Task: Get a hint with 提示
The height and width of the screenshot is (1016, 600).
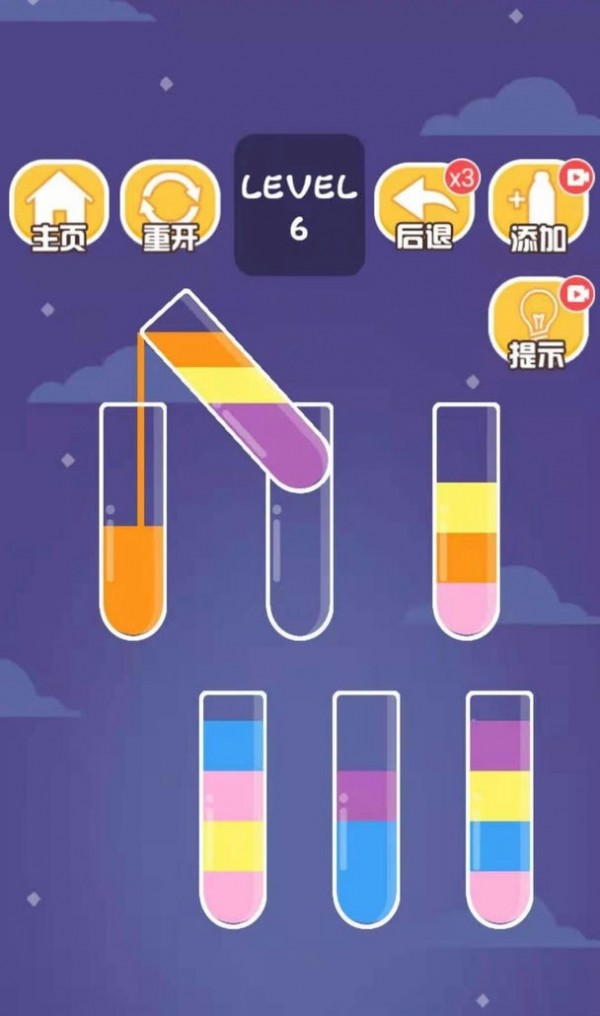Action: point(537,324)
